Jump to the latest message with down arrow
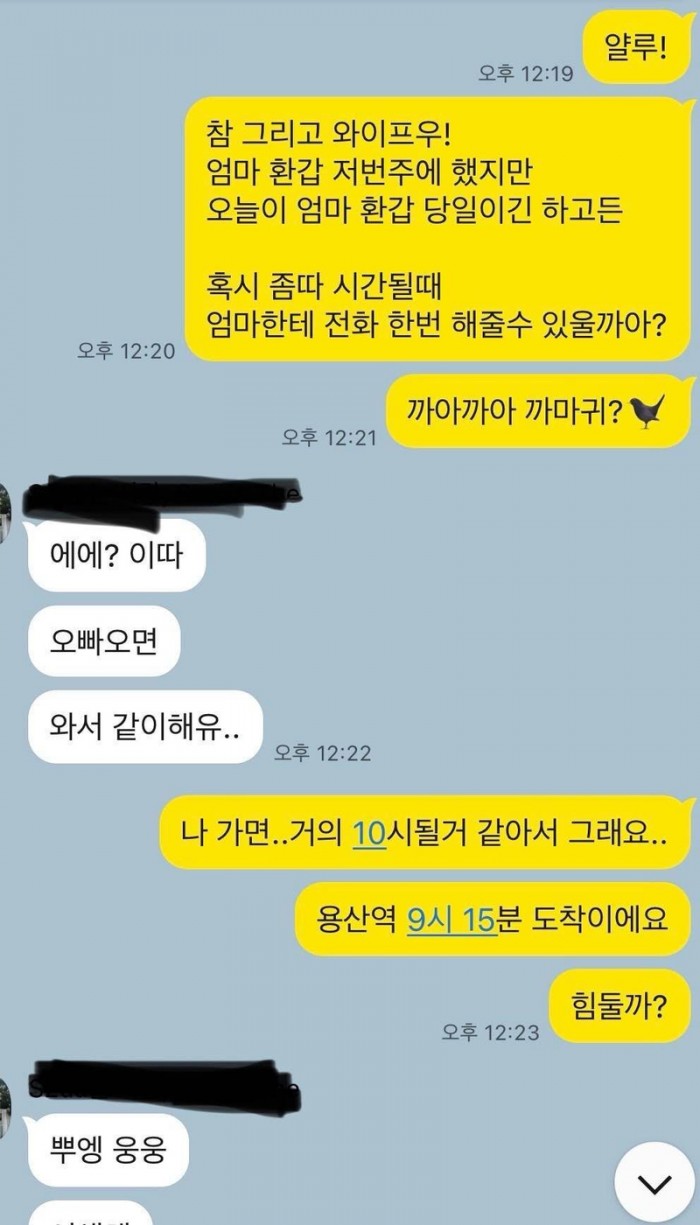 click(x=654, y=1185)
